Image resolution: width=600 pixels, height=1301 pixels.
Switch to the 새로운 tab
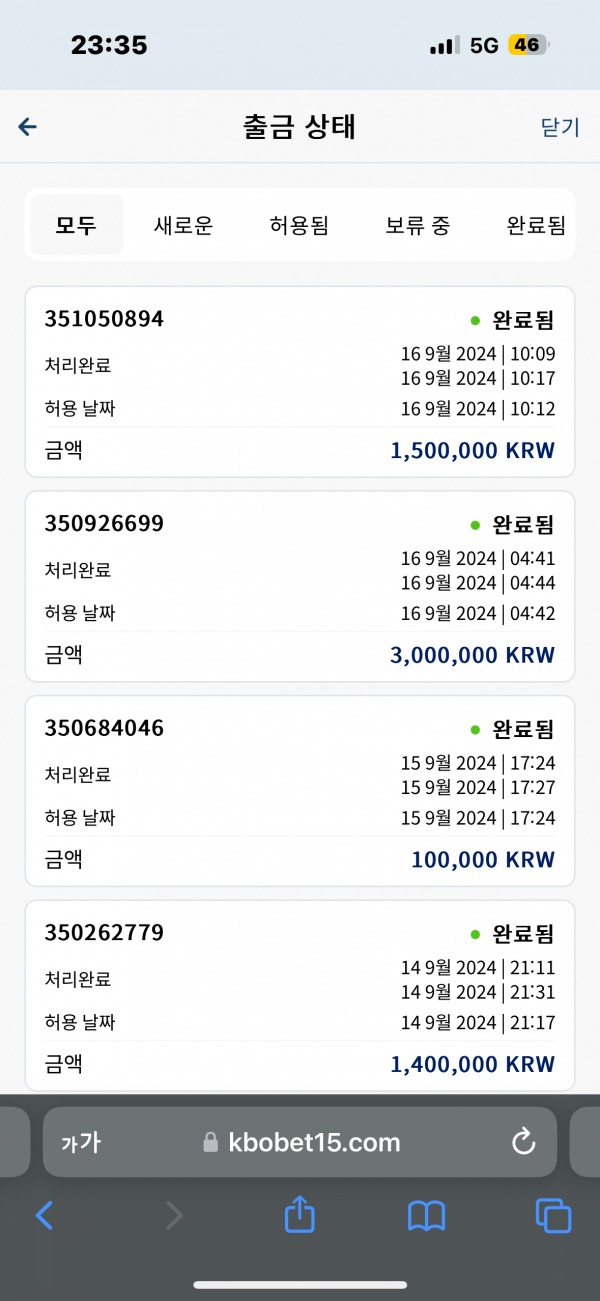(x=184, y=225)
